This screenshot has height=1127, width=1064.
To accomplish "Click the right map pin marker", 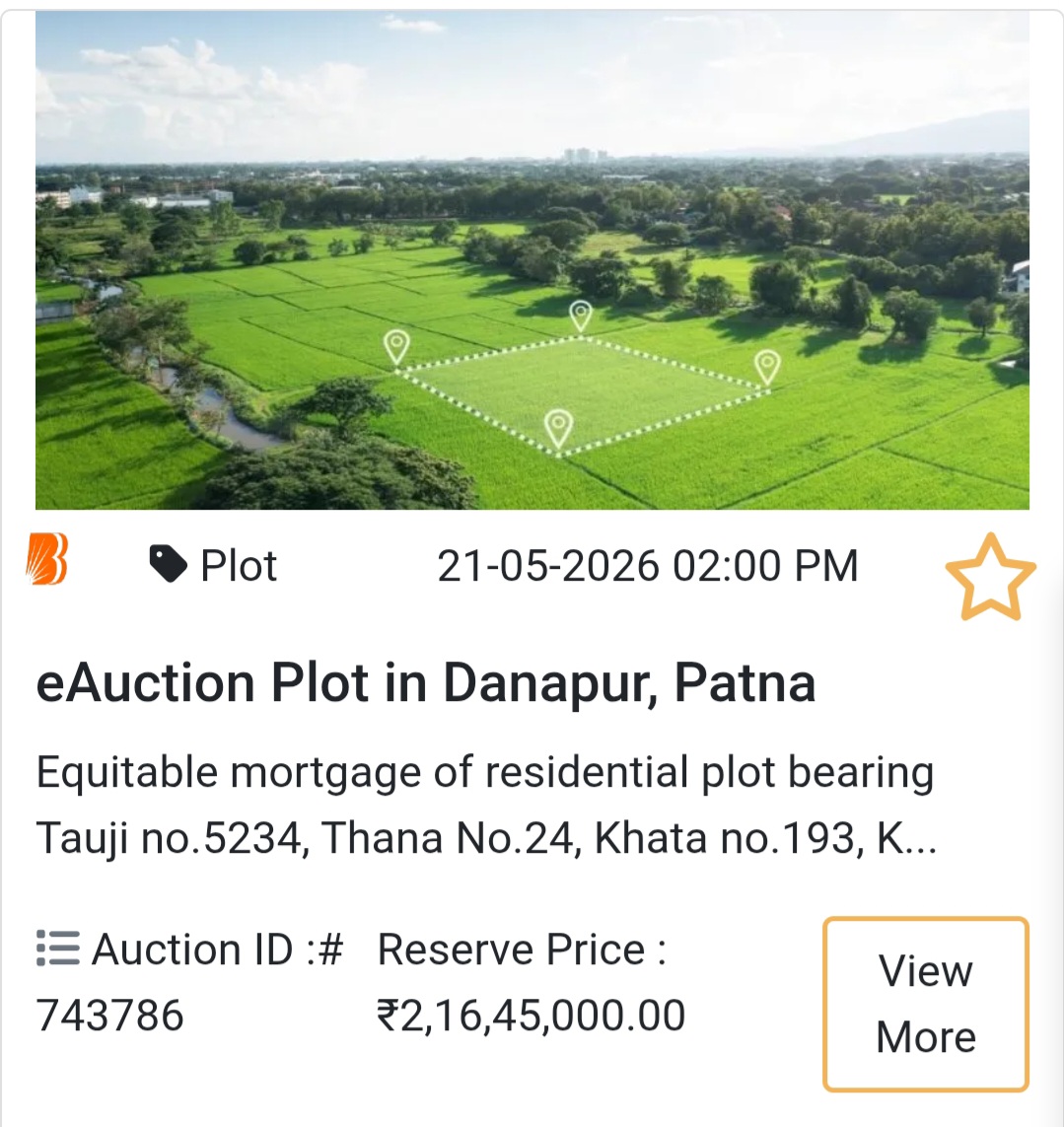I will coord(767,367).
